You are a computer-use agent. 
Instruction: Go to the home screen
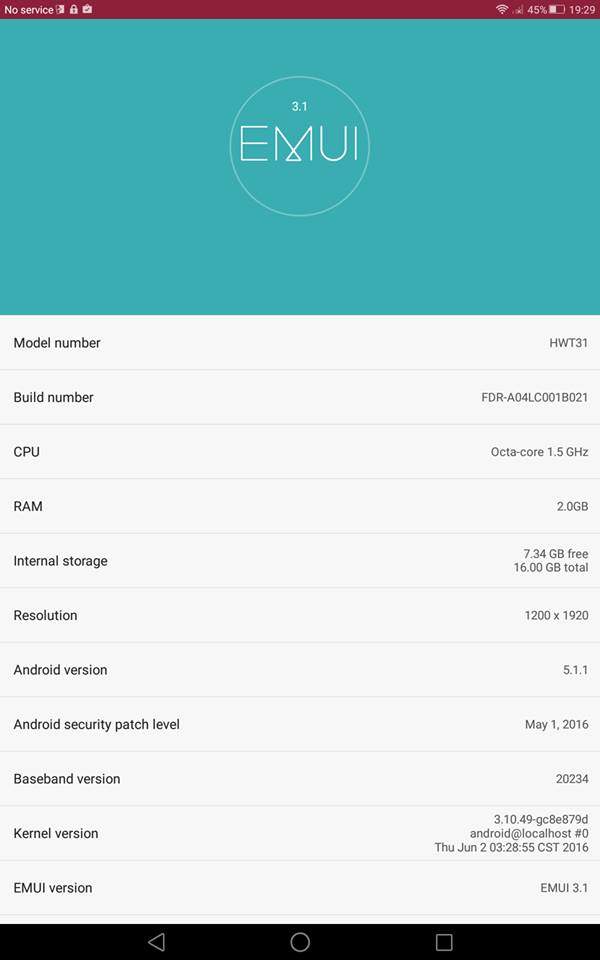pyautogui.click(x=300, y=942)
